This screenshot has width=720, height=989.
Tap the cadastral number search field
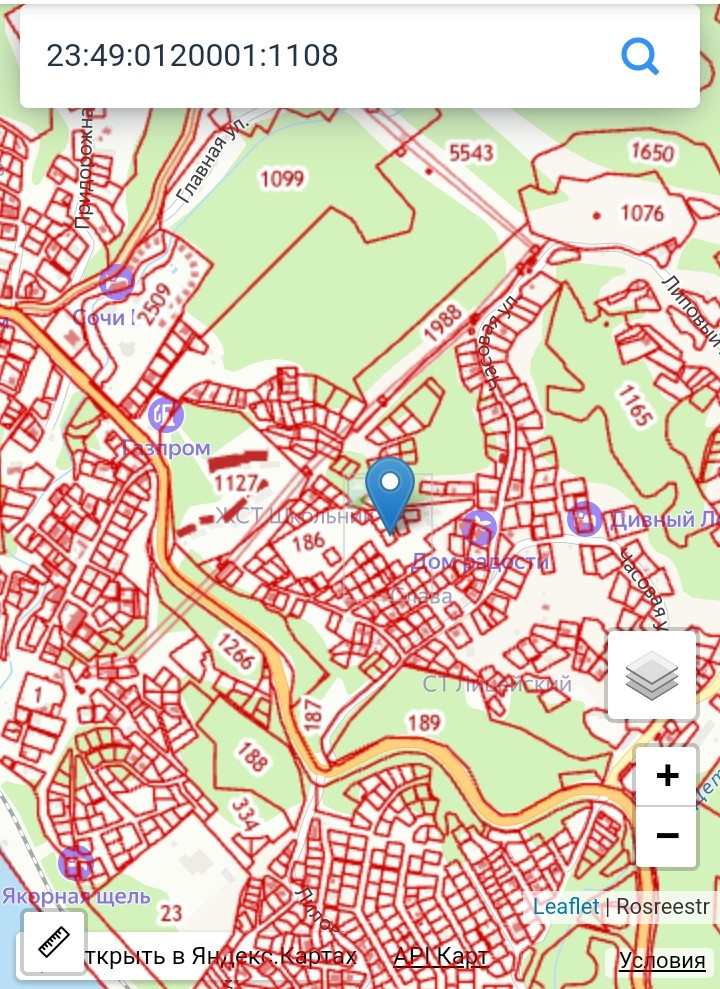(x=315, y=56)
